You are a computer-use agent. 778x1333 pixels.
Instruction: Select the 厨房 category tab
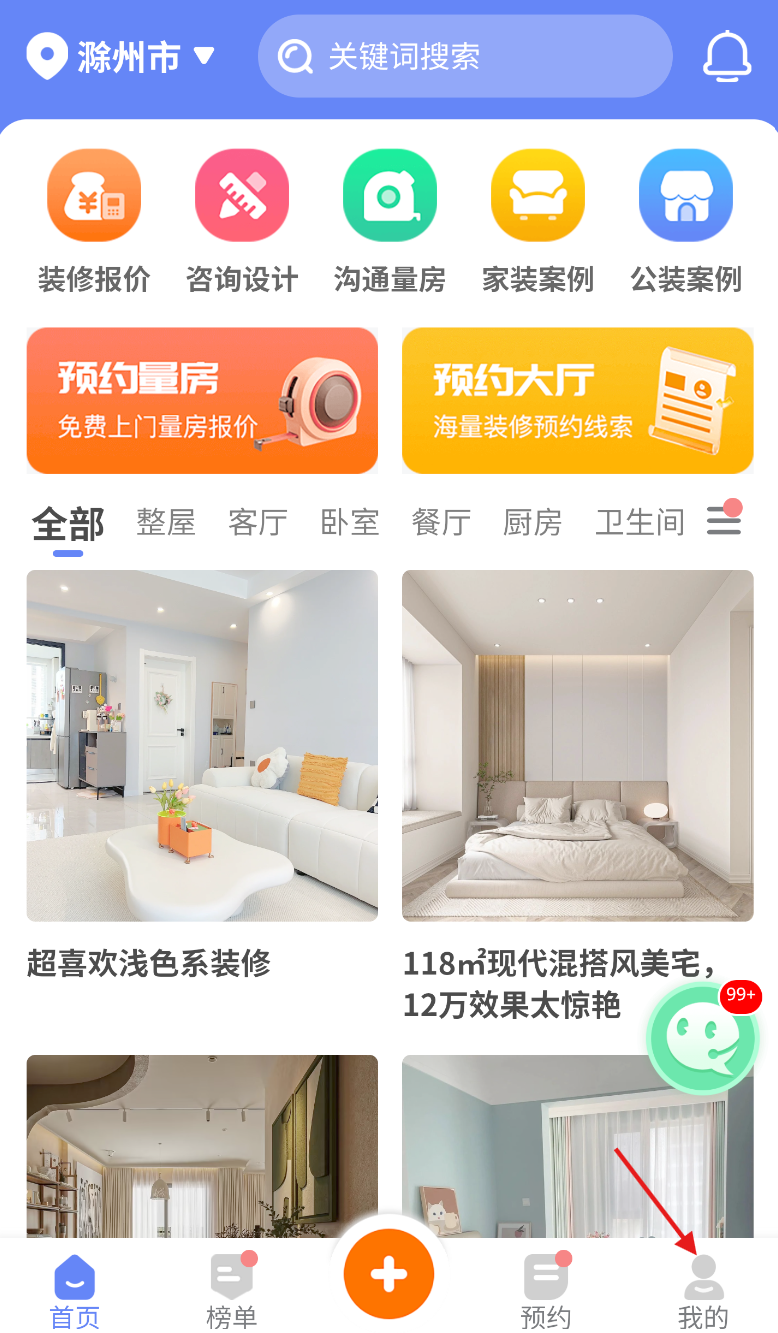pyautogui.click(x=532, y=522)
